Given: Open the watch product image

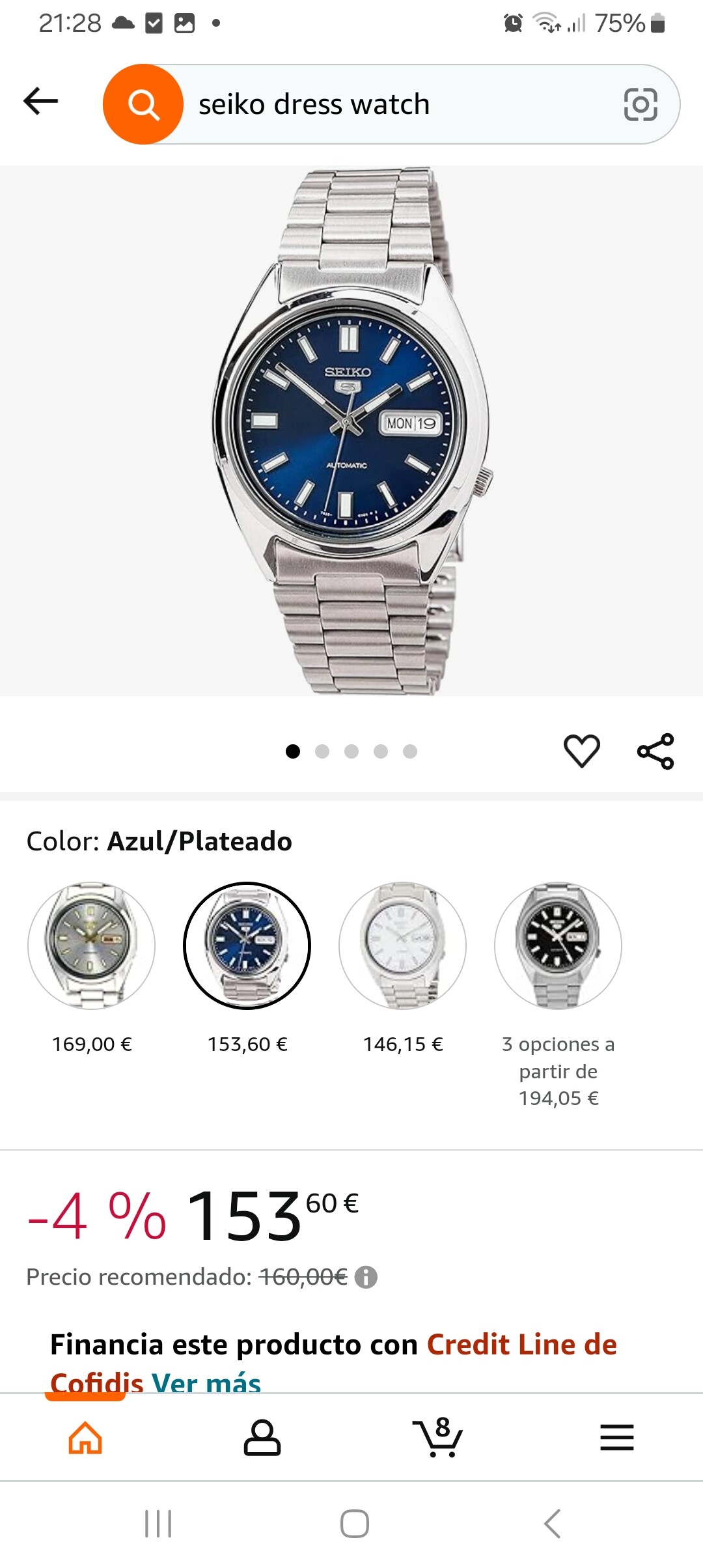Looking at the screenshot, I should [x=351, y=430].
